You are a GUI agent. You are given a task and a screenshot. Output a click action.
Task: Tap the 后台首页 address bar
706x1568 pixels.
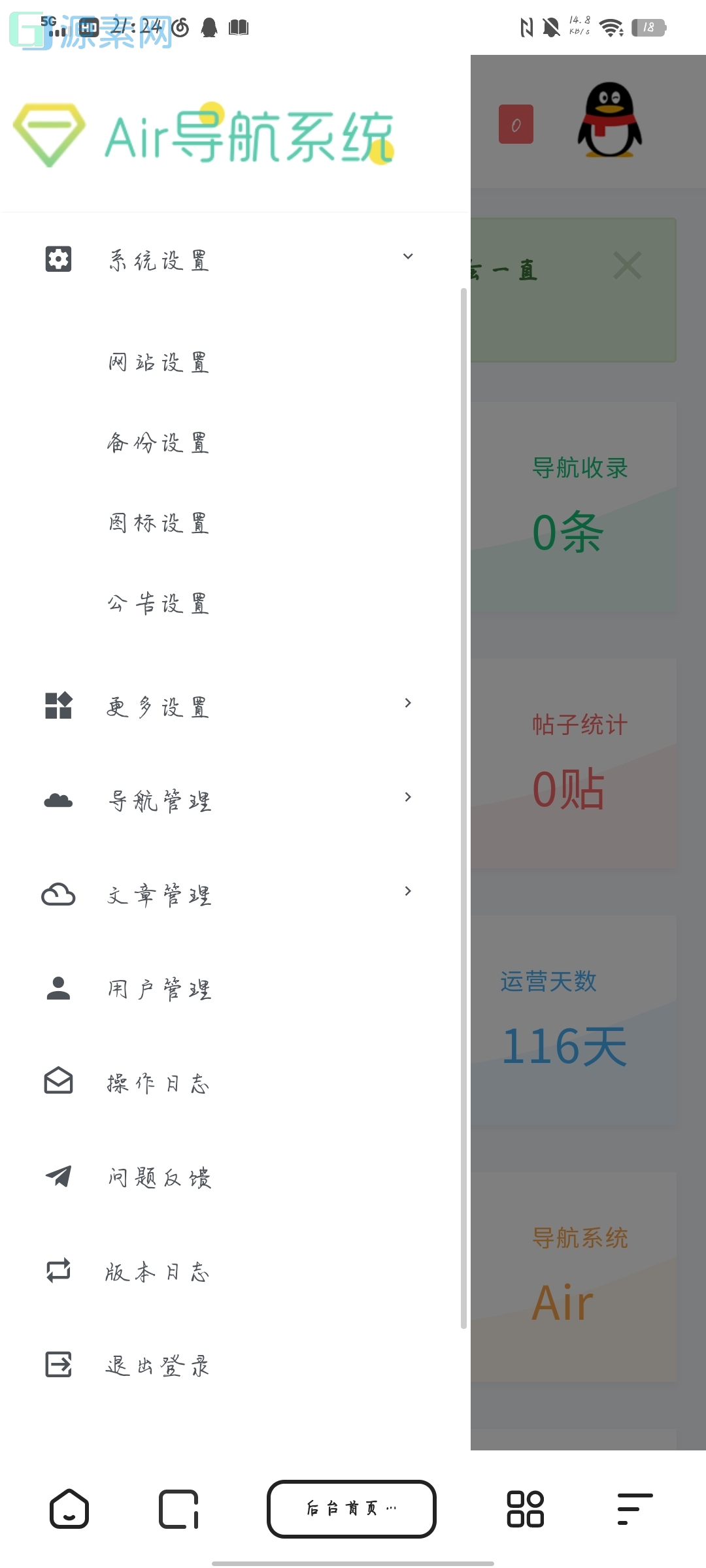click(351, 1509)
